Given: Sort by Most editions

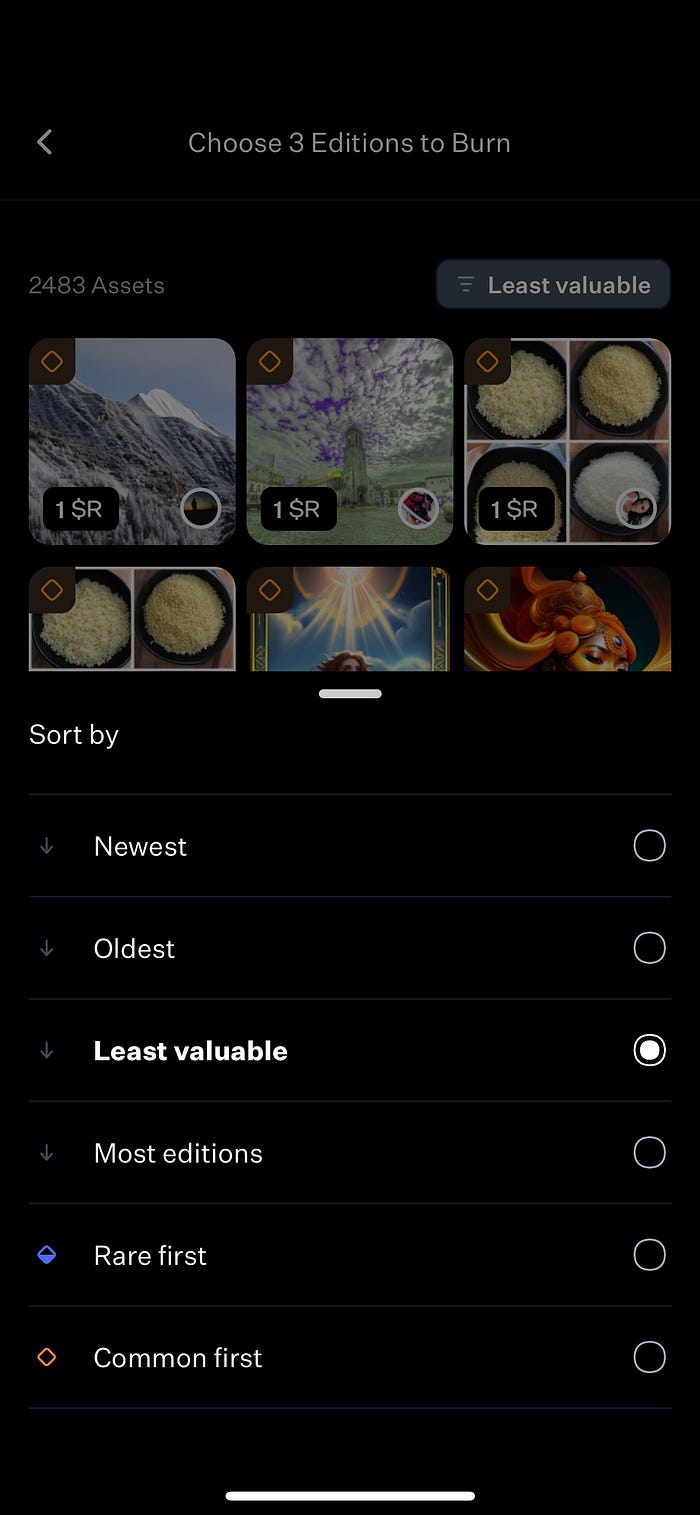Looking at the screenshot, I should (x=350, y=1153).
